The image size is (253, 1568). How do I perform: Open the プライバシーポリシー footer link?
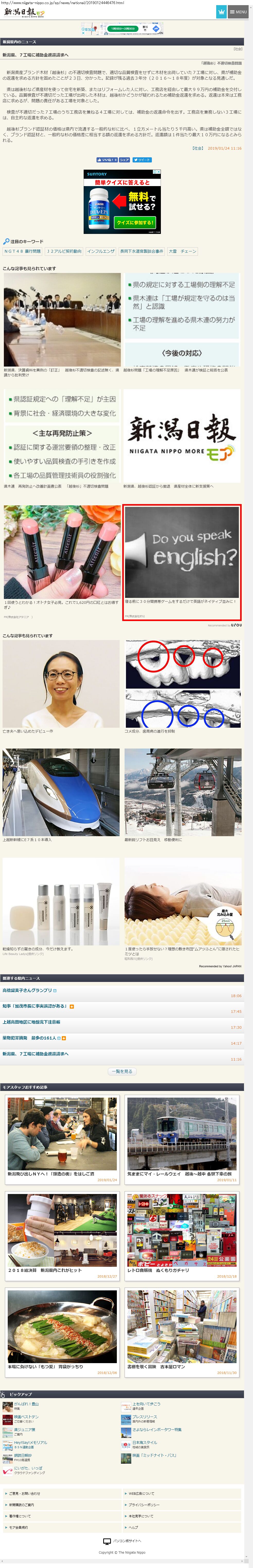coord(144,1505)
